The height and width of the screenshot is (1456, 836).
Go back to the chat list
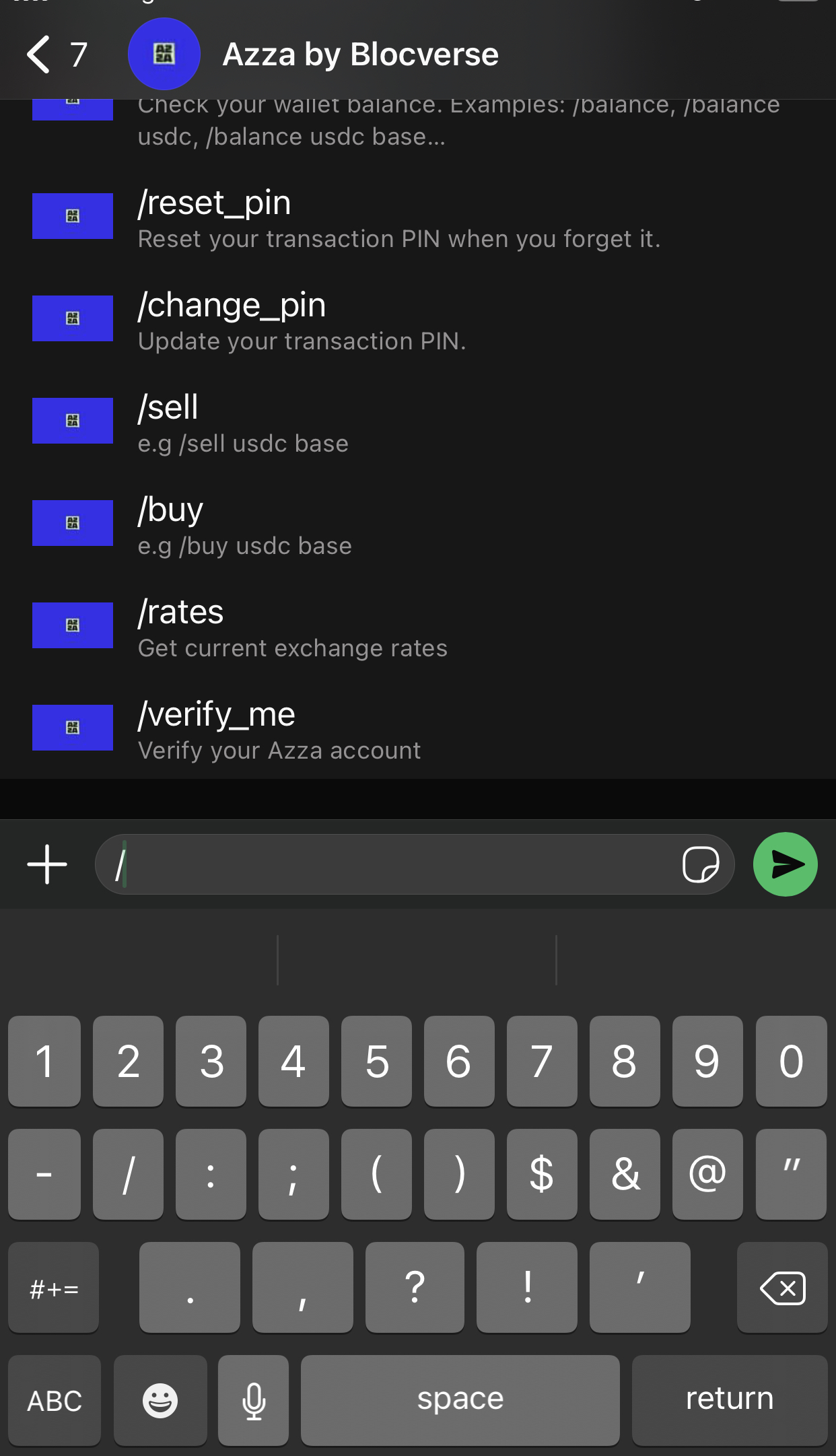point(57,55)
